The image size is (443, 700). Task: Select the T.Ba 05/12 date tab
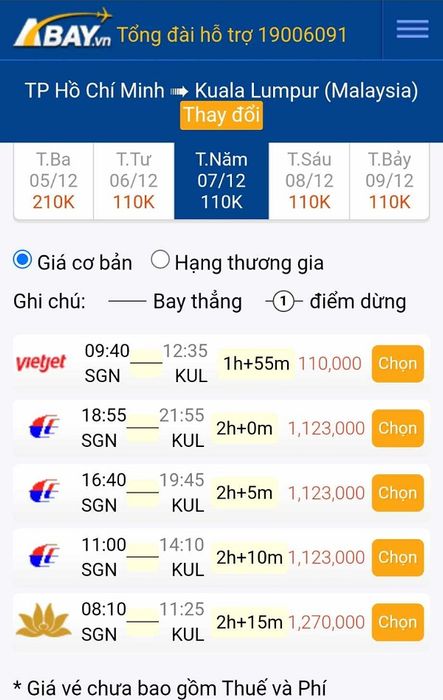click(x=53, y=181)
